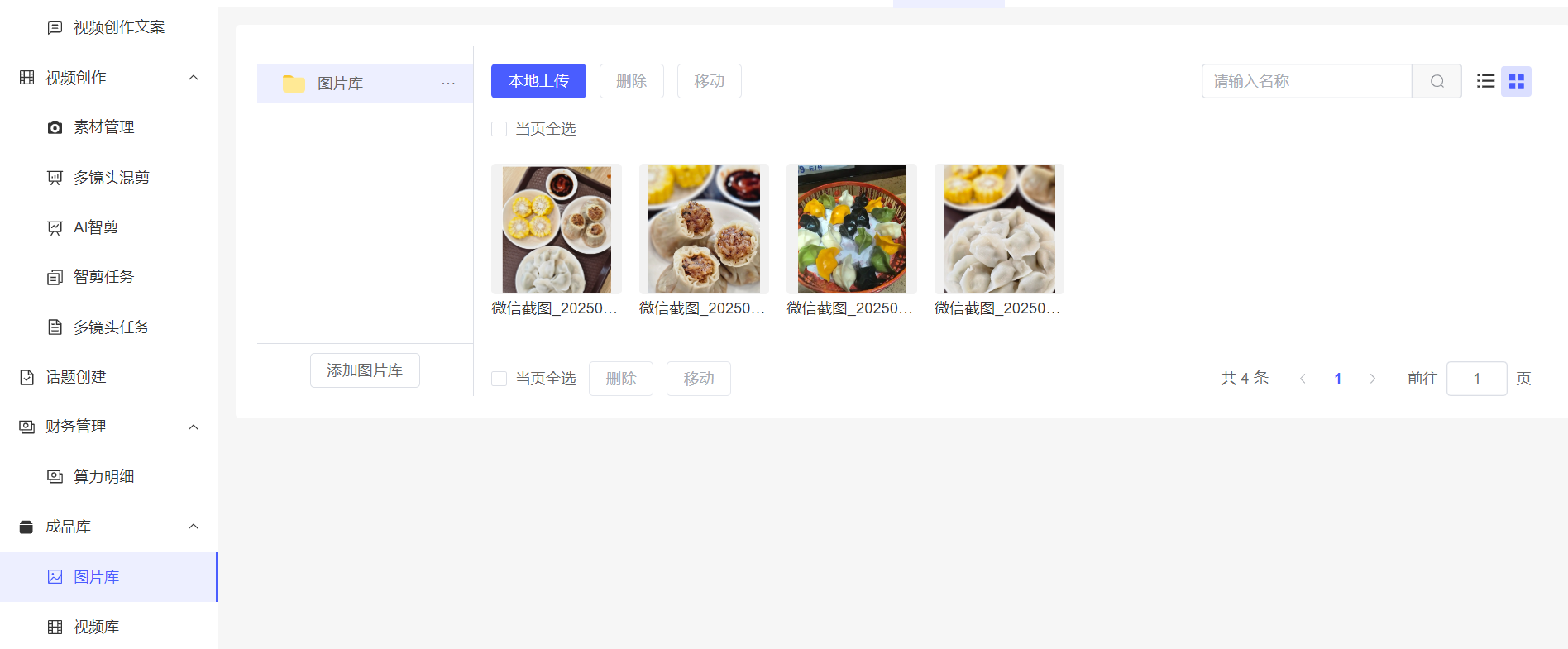Screen dimensions: 1568x649
Task: Open 算力明细 page
Action: click(103, 477)
